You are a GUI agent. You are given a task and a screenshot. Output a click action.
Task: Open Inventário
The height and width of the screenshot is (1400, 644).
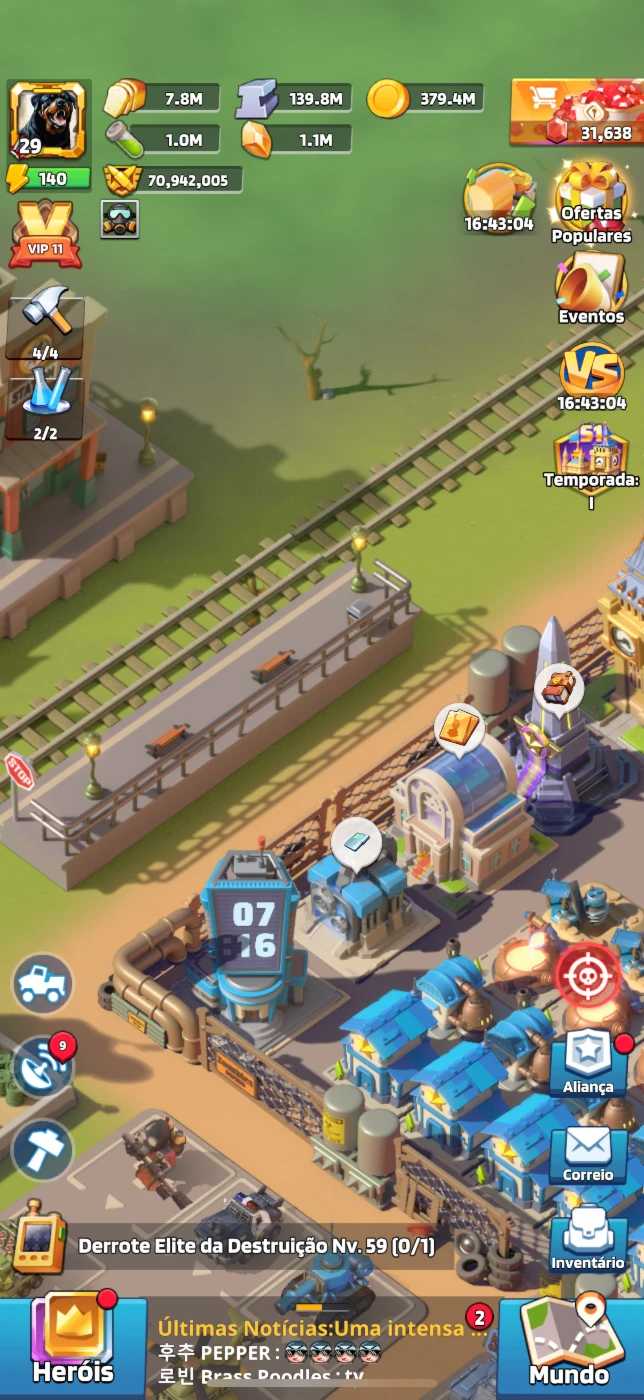[589, 1239]
